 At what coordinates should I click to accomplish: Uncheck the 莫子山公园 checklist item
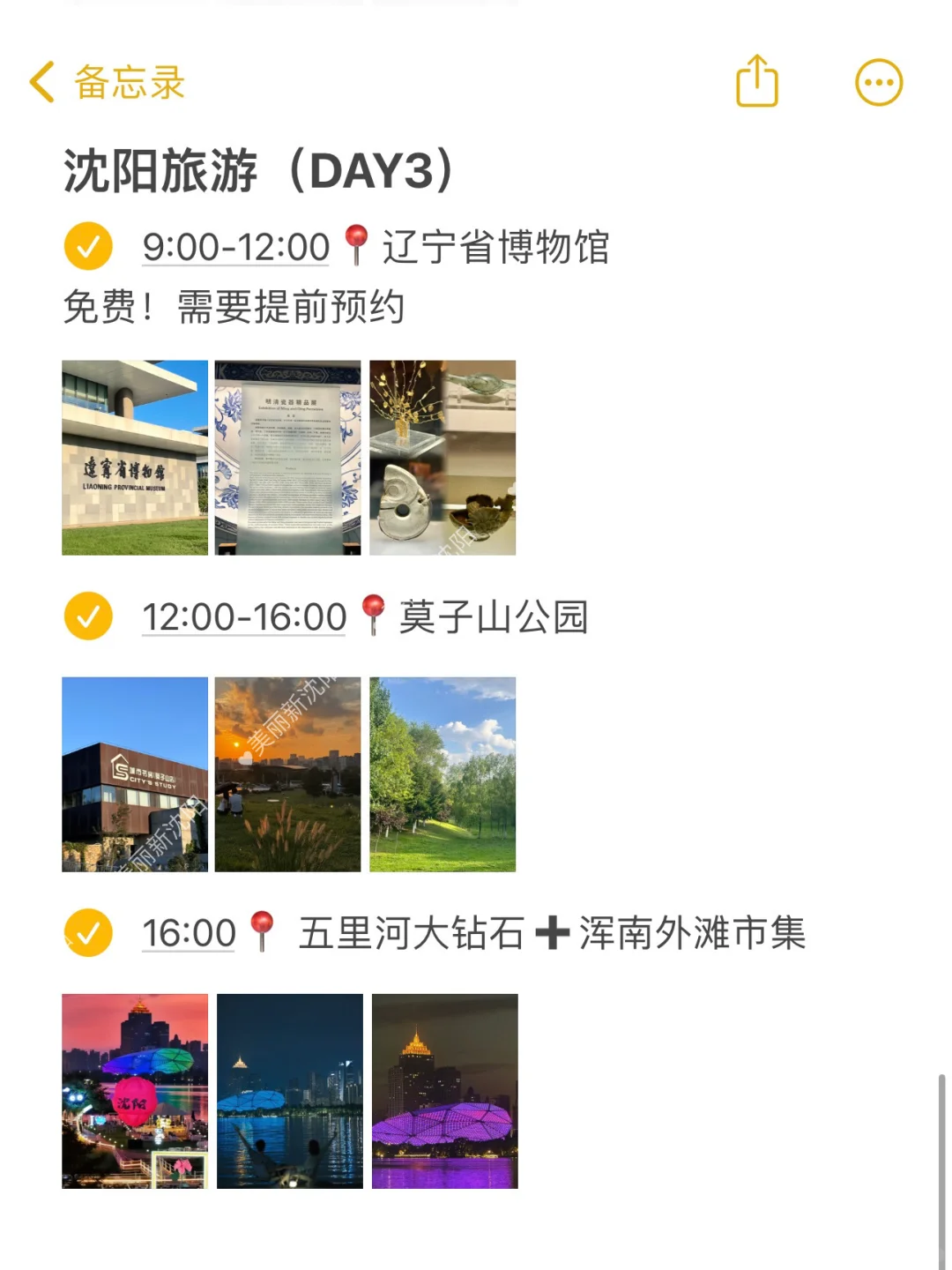[x=88, y=616]
